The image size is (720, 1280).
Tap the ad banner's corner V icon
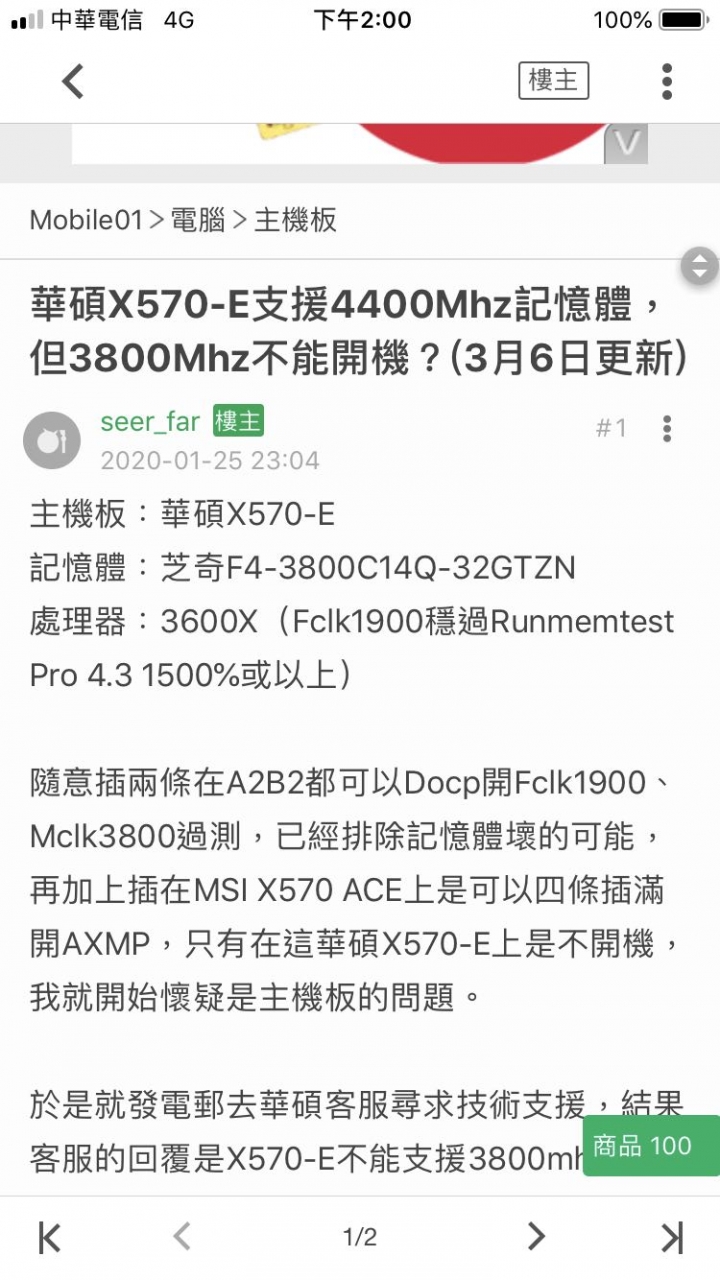[626, 145]
